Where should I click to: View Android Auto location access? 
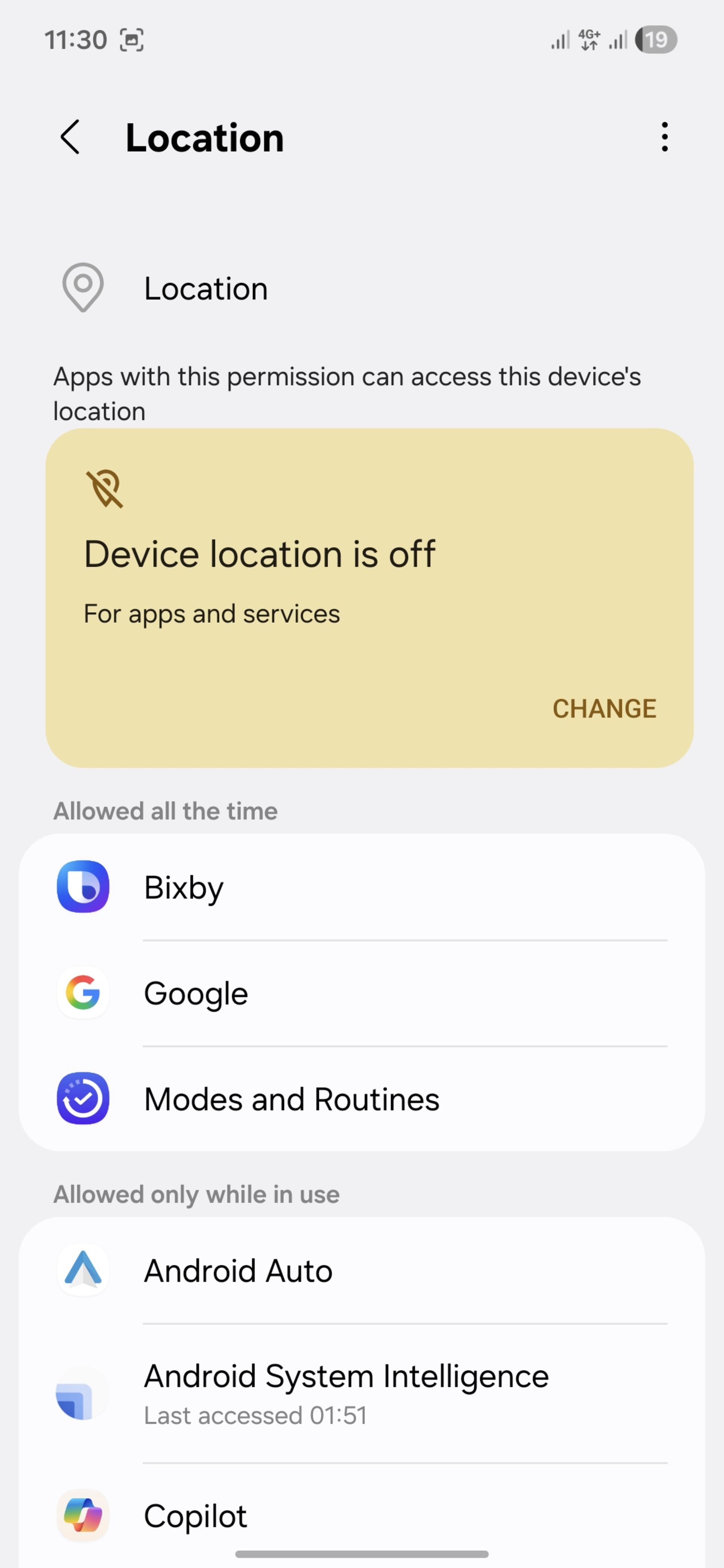(x=362, y=1270)
